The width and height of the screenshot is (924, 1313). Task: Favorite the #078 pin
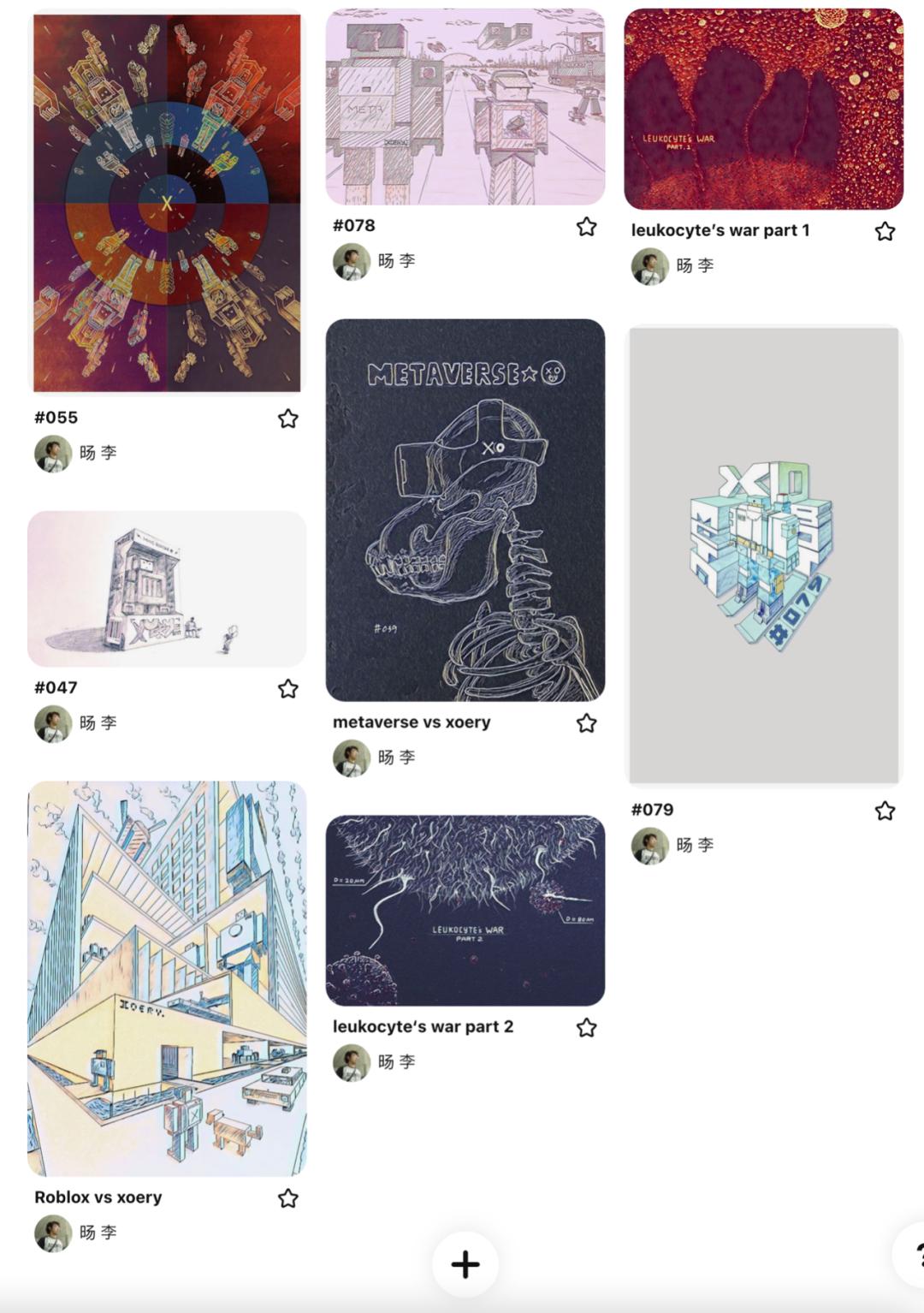click(586, 227)
